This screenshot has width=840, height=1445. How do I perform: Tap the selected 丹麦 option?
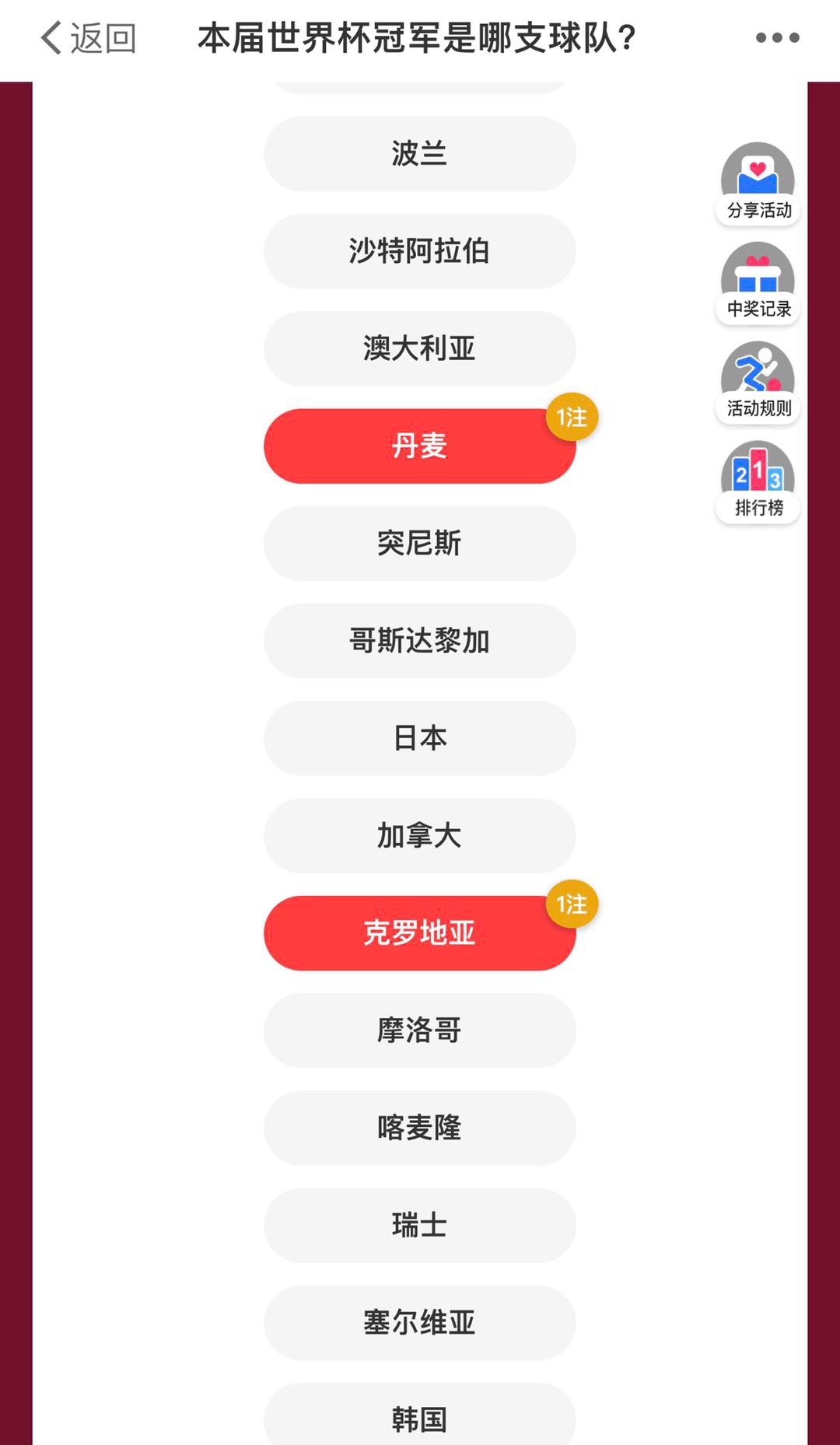click(420, 446)
